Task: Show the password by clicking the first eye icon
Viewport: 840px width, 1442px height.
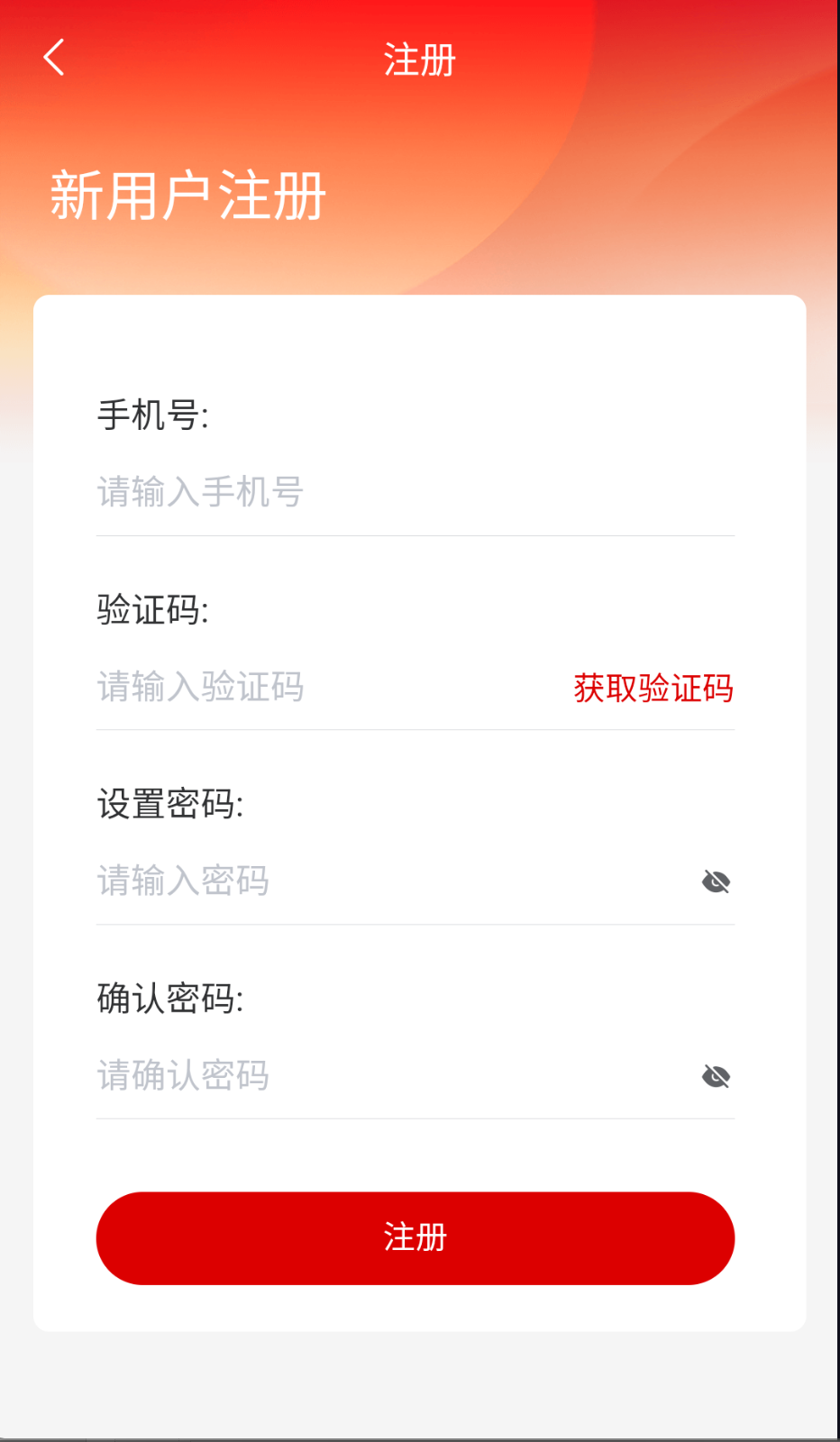Action: [716, 881]
